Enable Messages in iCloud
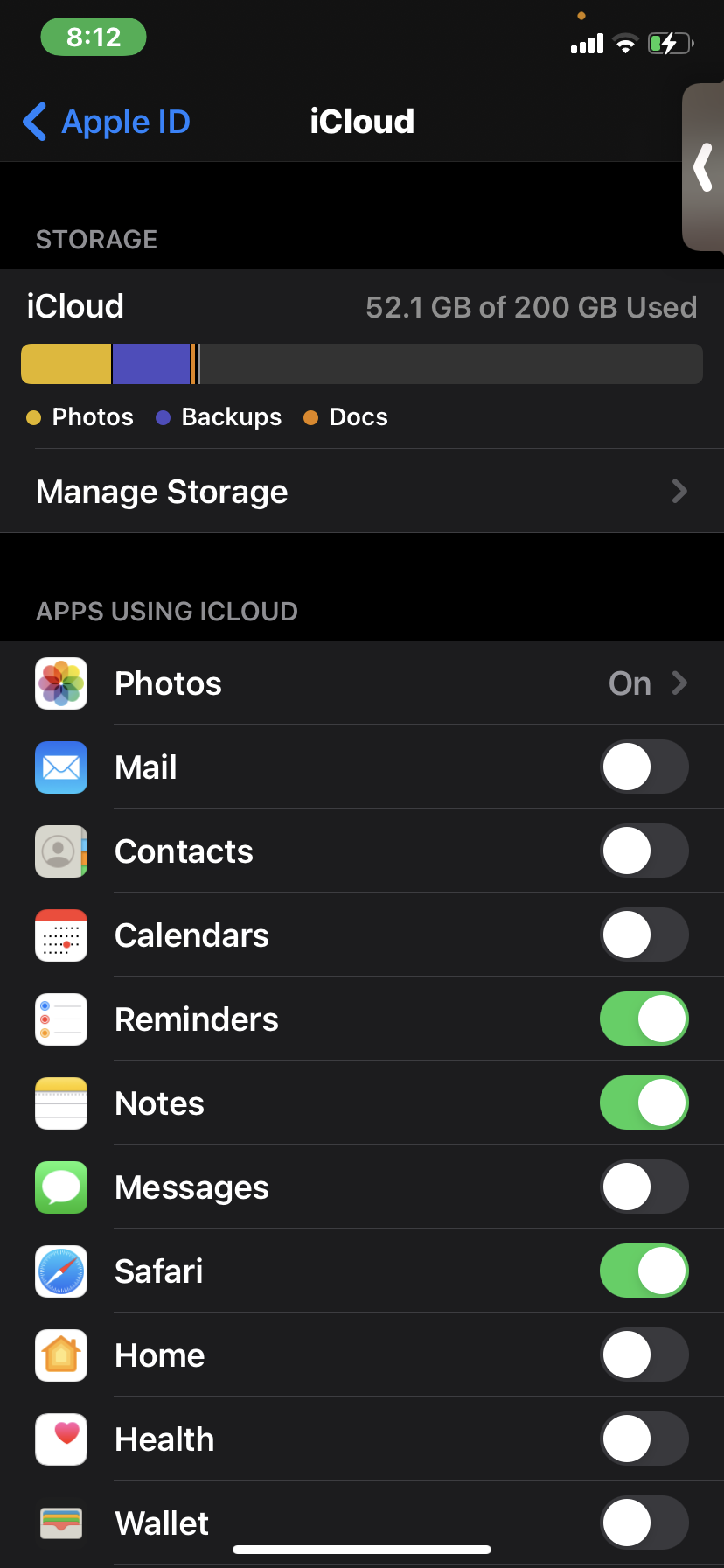The image size is (724, 1568). pyautogui.click(x=644, y=1187)
